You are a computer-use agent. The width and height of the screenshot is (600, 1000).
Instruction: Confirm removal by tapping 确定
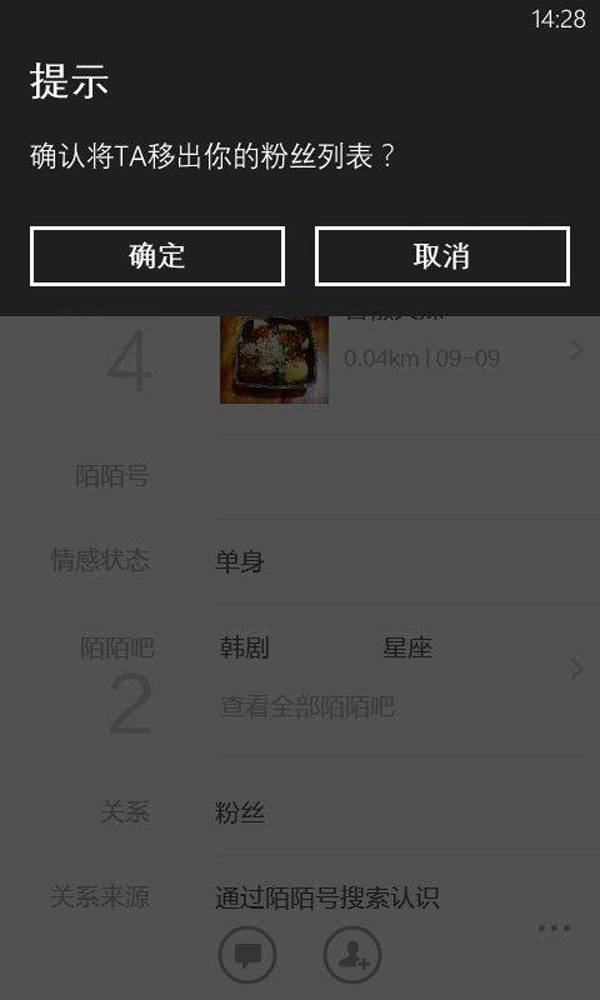pos(157,256)
